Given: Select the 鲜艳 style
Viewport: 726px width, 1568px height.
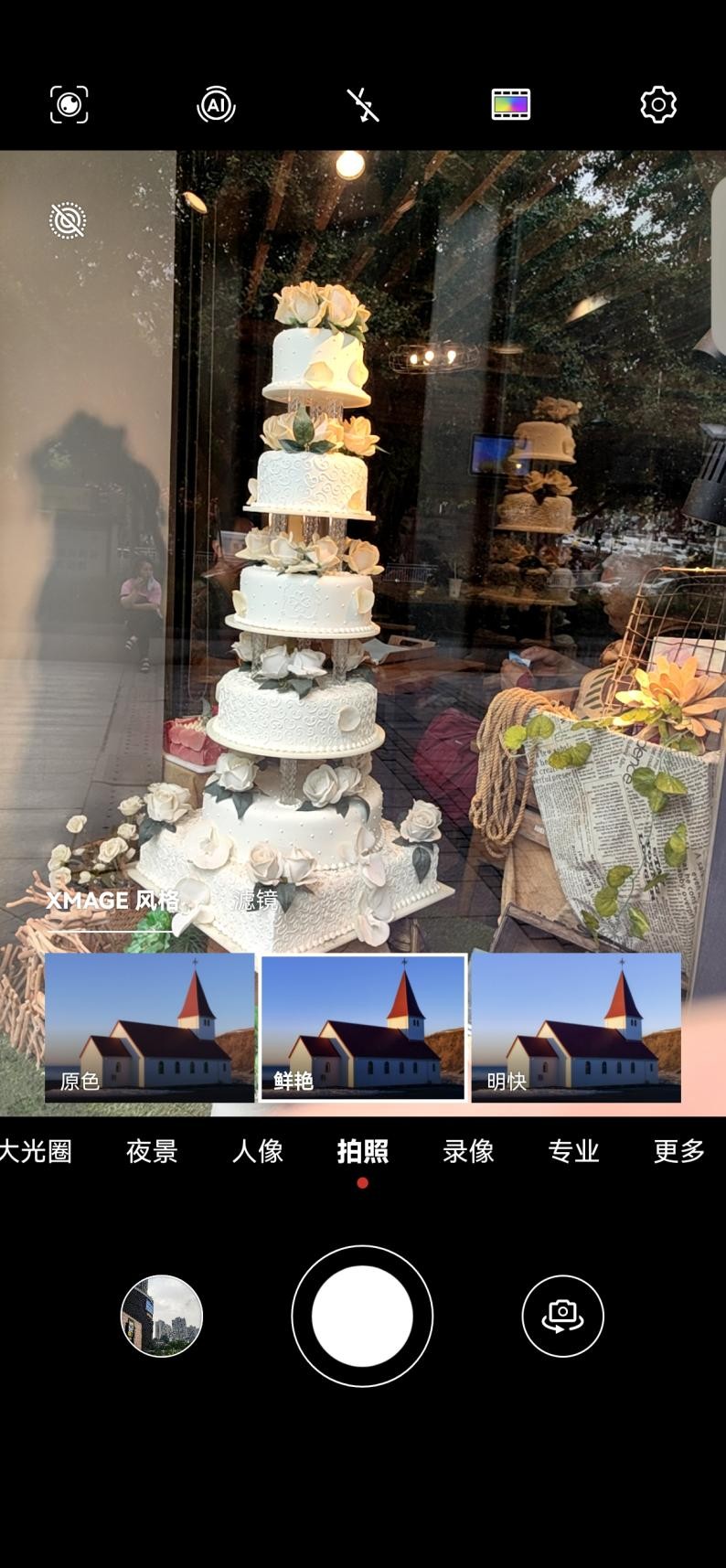Looking at the screenshot, I should click(363, 1028).
